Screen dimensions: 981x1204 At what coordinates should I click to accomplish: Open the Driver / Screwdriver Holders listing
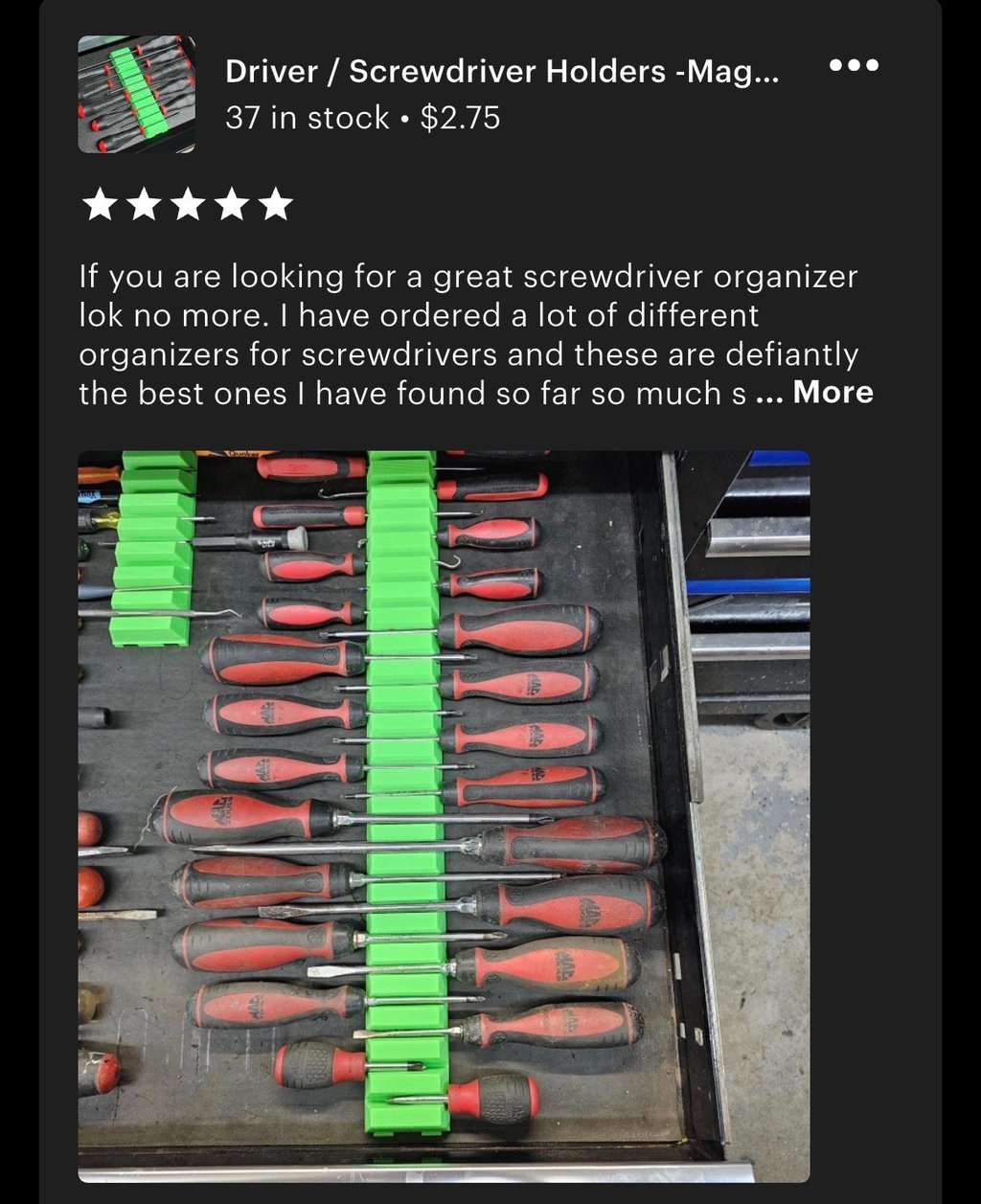click(502, 70)
